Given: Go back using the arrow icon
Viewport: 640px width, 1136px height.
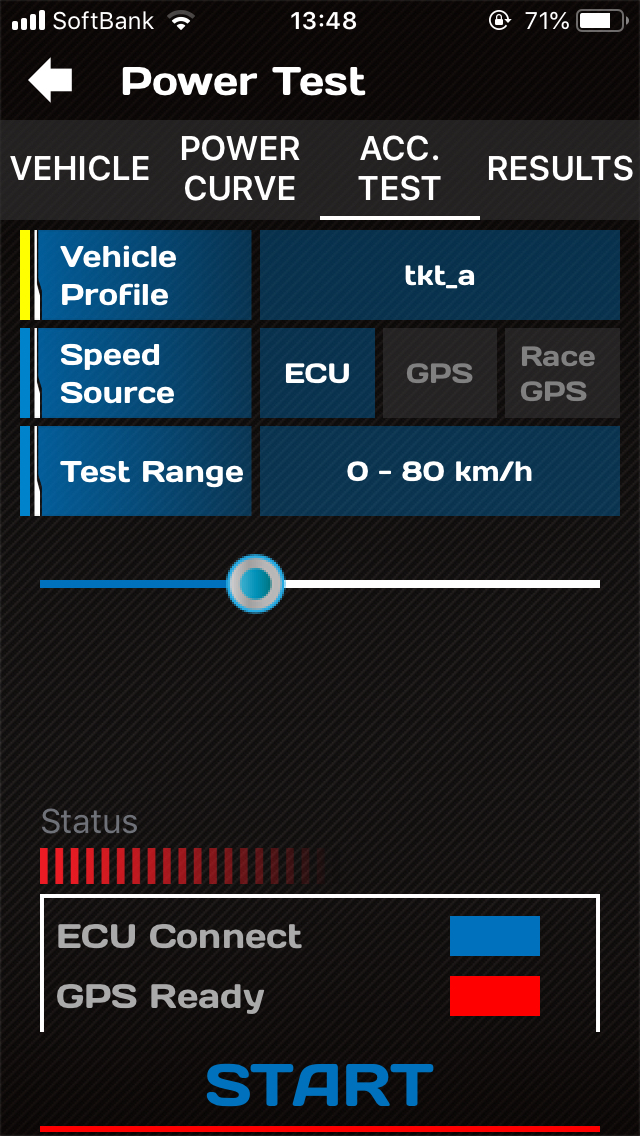Looking at the screenshot, I should coord(51,80).
